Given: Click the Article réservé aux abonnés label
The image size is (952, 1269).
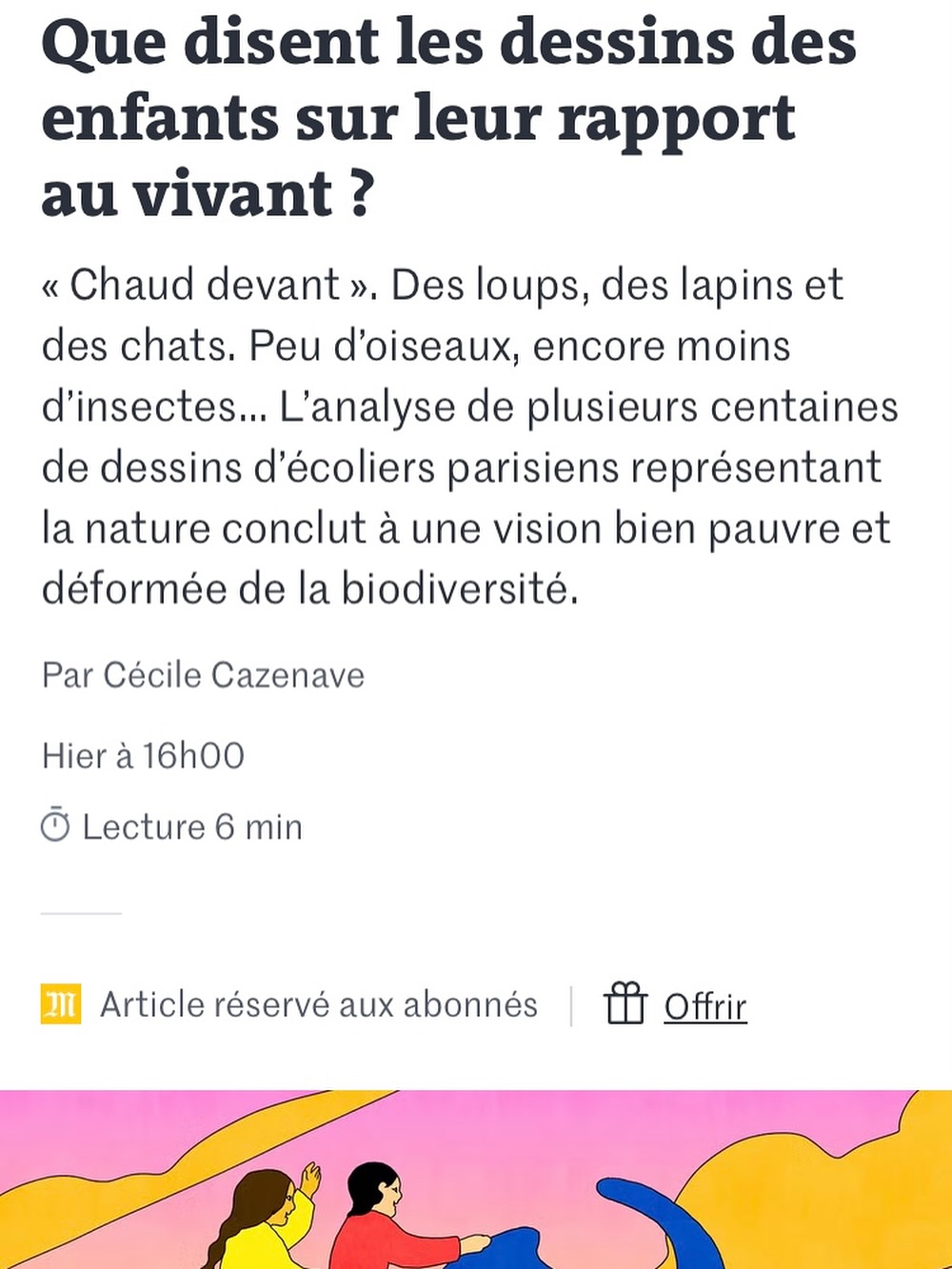Looking at the screenshot, I should point(320,1003).
